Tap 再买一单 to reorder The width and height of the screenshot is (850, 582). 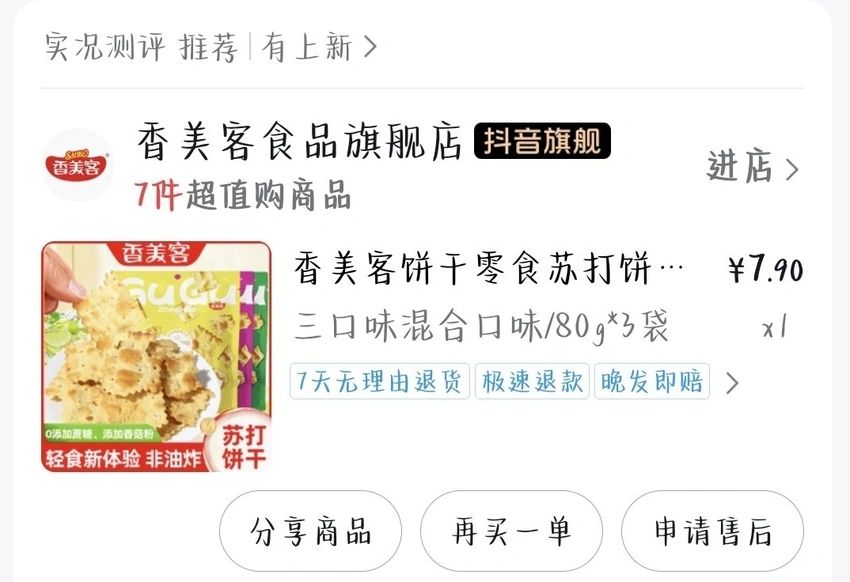(511, 531)
